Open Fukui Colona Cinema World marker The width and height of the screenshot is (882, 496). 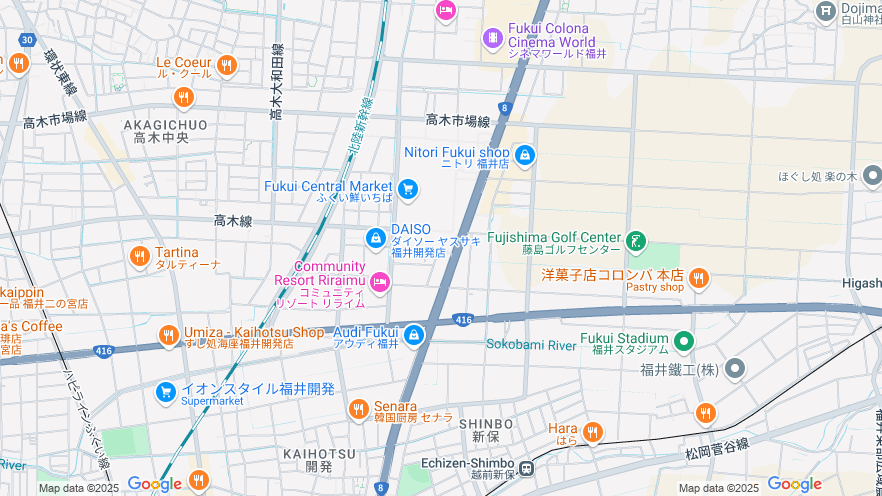tap(493, 39)
